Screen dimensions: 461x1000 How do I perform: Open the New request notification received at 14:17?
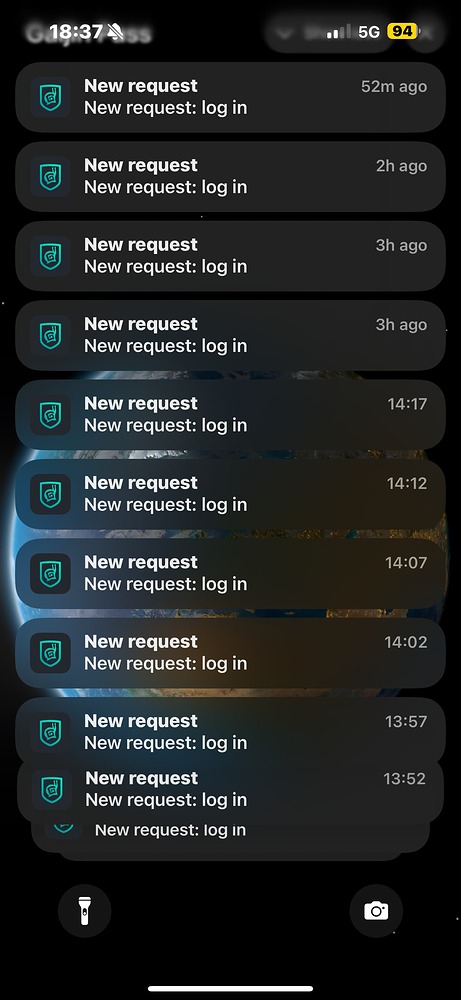pyautogui.click(x=230, y=415)
